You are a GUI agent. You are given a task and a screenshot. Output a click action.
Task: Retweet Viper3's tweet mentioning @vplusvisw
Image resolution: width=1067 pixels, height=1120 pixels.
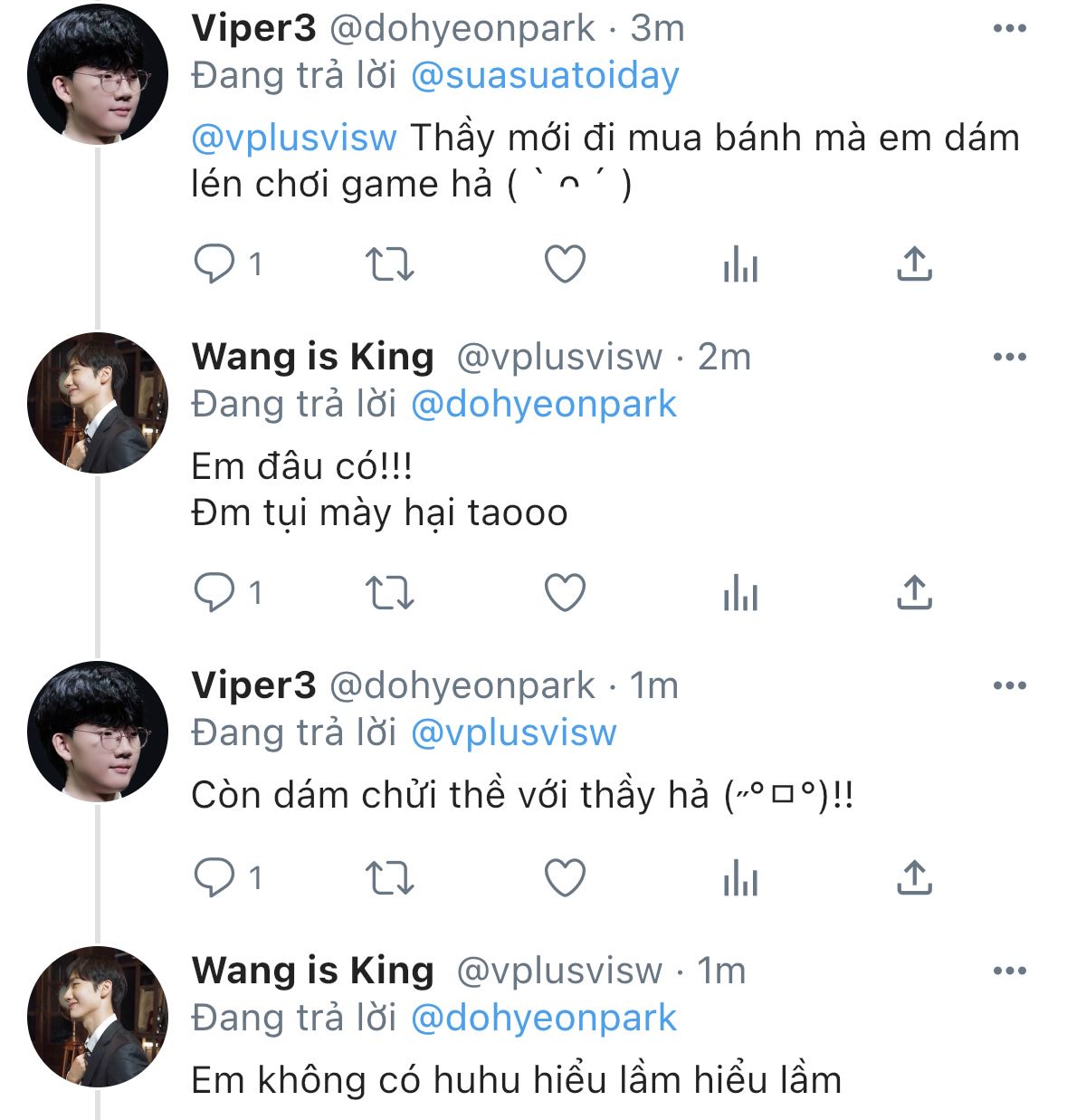(389, 264)
